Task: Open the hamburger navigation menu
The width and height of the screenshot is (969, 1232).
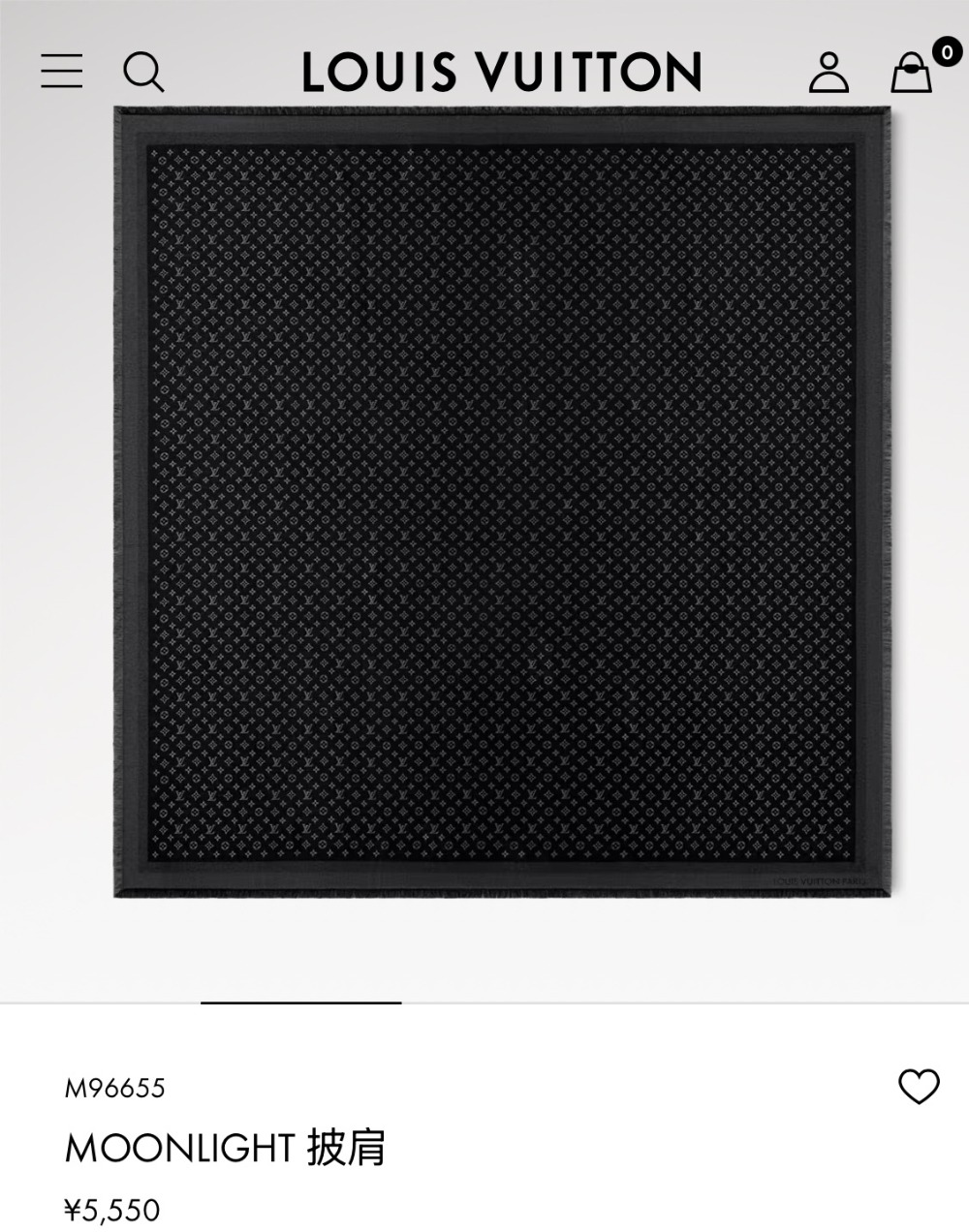Action: [x=61, y=72]
